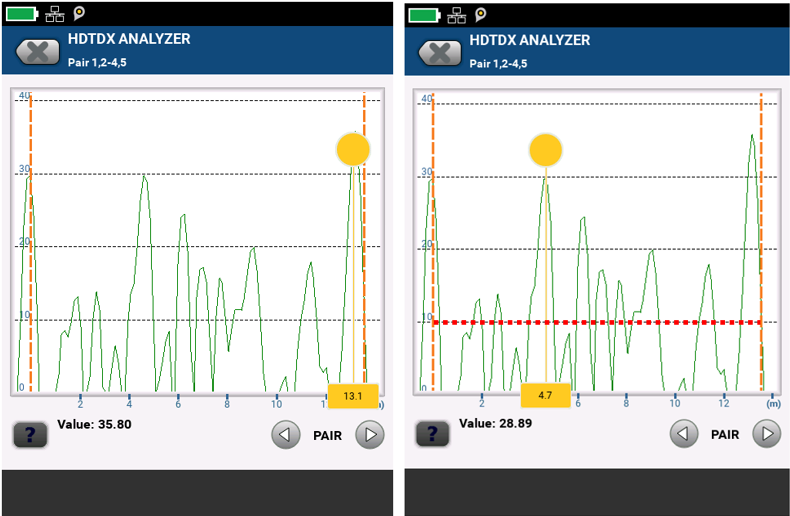Screen dimensions: 790x516
Task: Tap the yellow cursor marker at 13.1
Action: coord(353,150)
